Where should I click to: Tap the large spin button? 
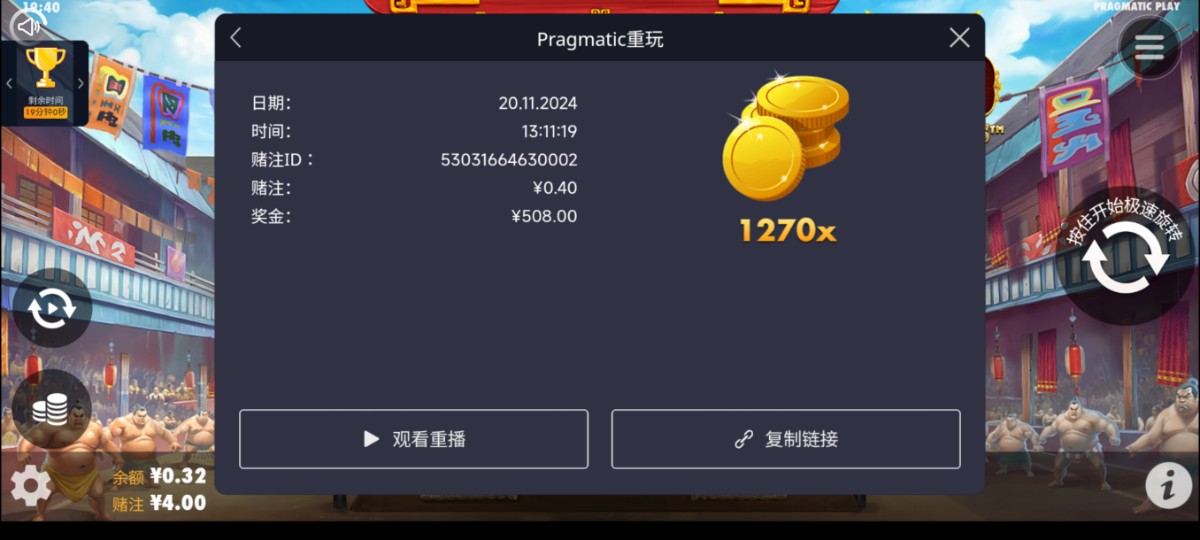(x=1125, y=258)
